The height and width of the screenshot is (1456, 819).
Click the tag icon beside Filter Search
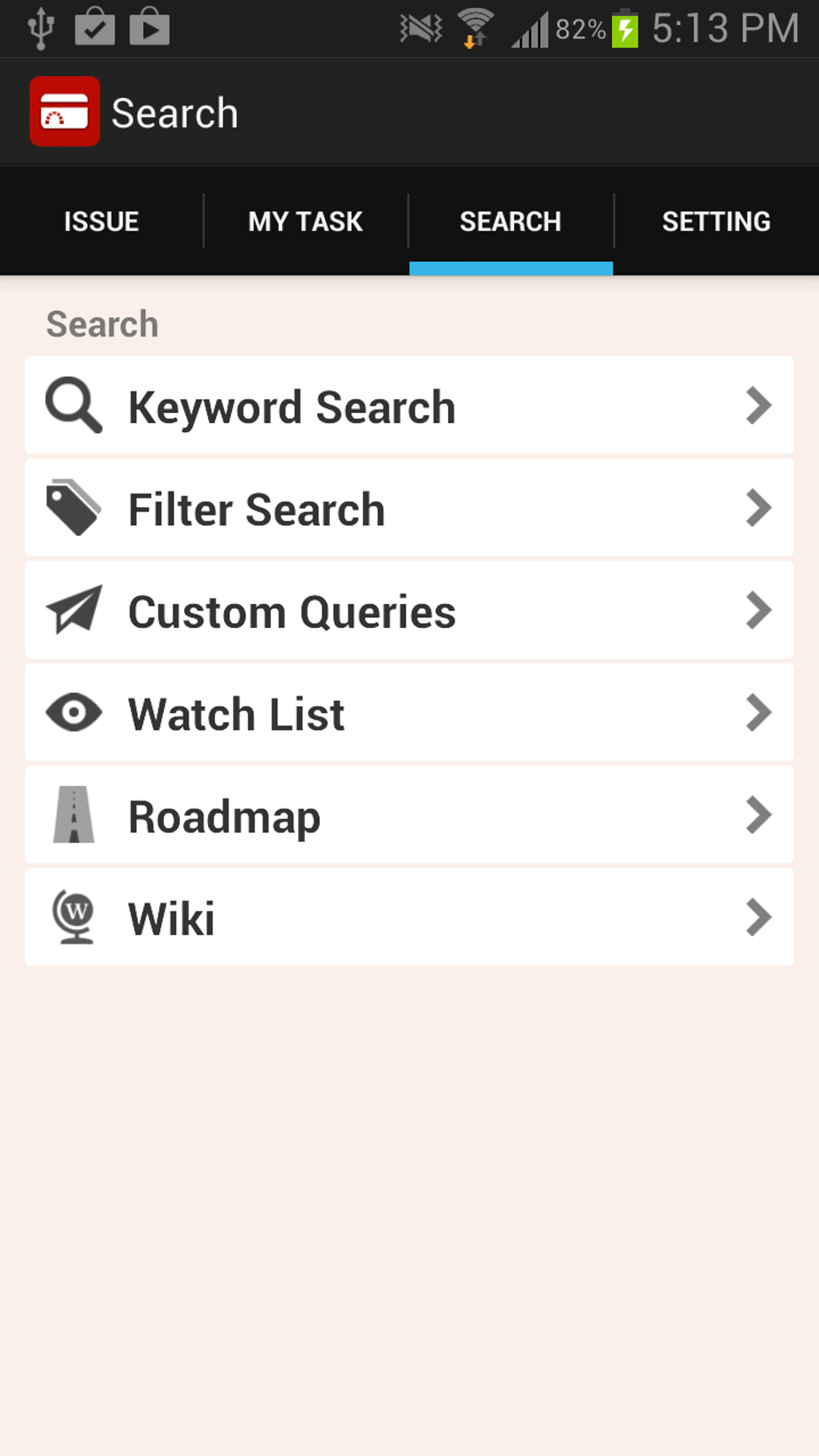click(x=75, y=508)
